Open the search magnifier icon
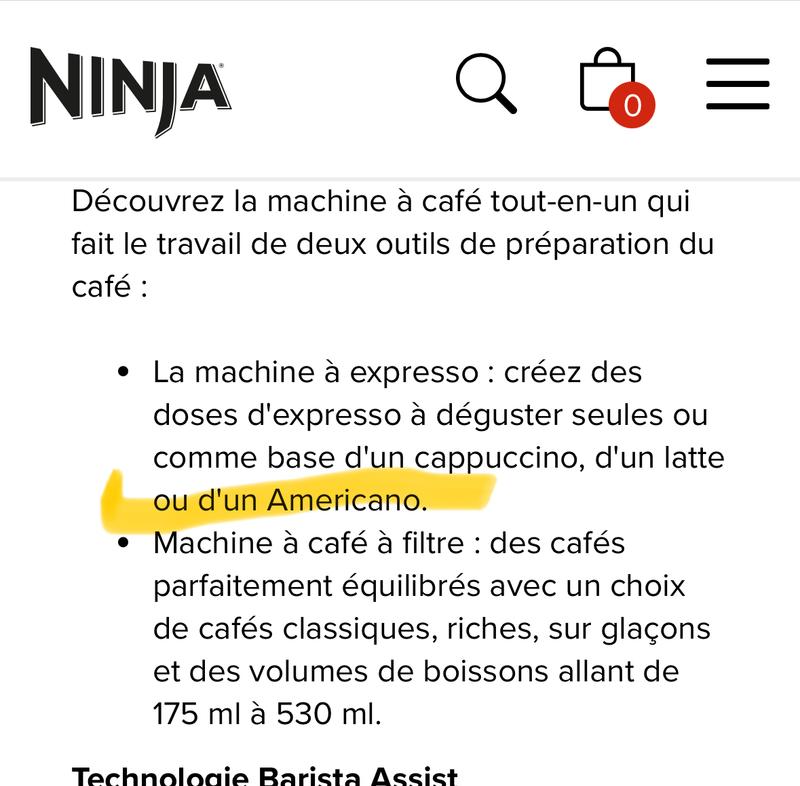This screenshot has width=800, height=786. click(x=486, y=83)
